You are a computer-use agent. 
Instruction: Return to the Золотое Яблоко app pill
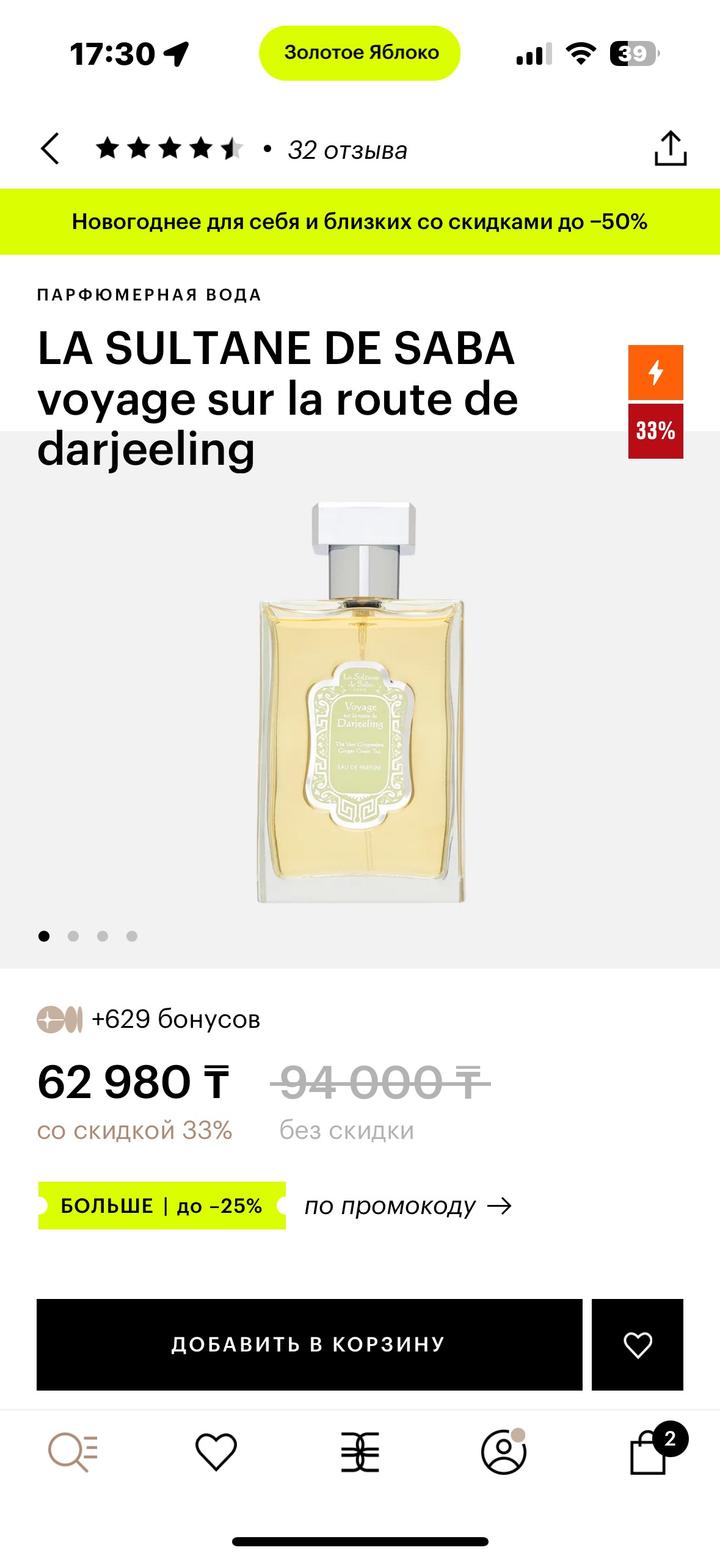(360, 53)
